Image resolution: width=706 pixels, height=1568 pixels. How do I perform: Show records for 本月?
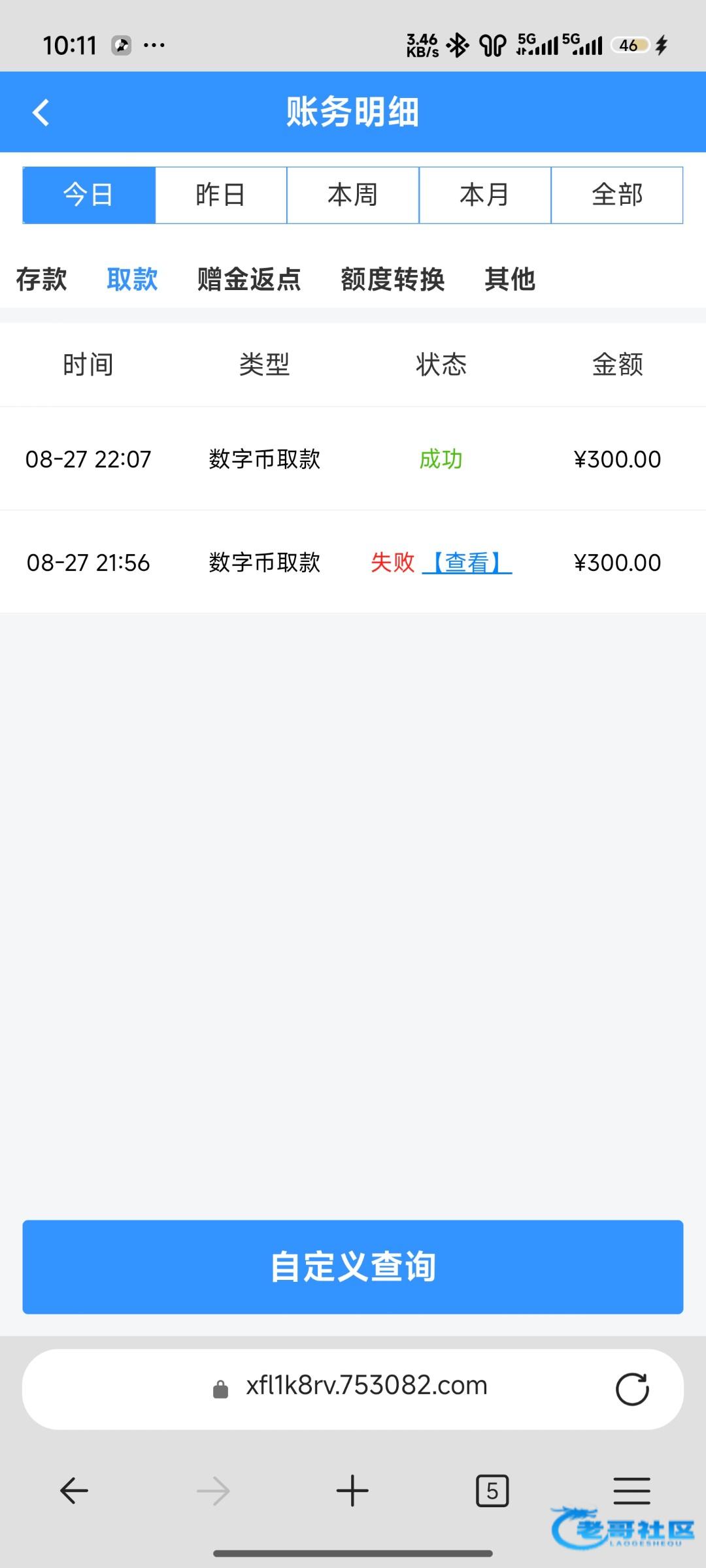coord(485,195)
